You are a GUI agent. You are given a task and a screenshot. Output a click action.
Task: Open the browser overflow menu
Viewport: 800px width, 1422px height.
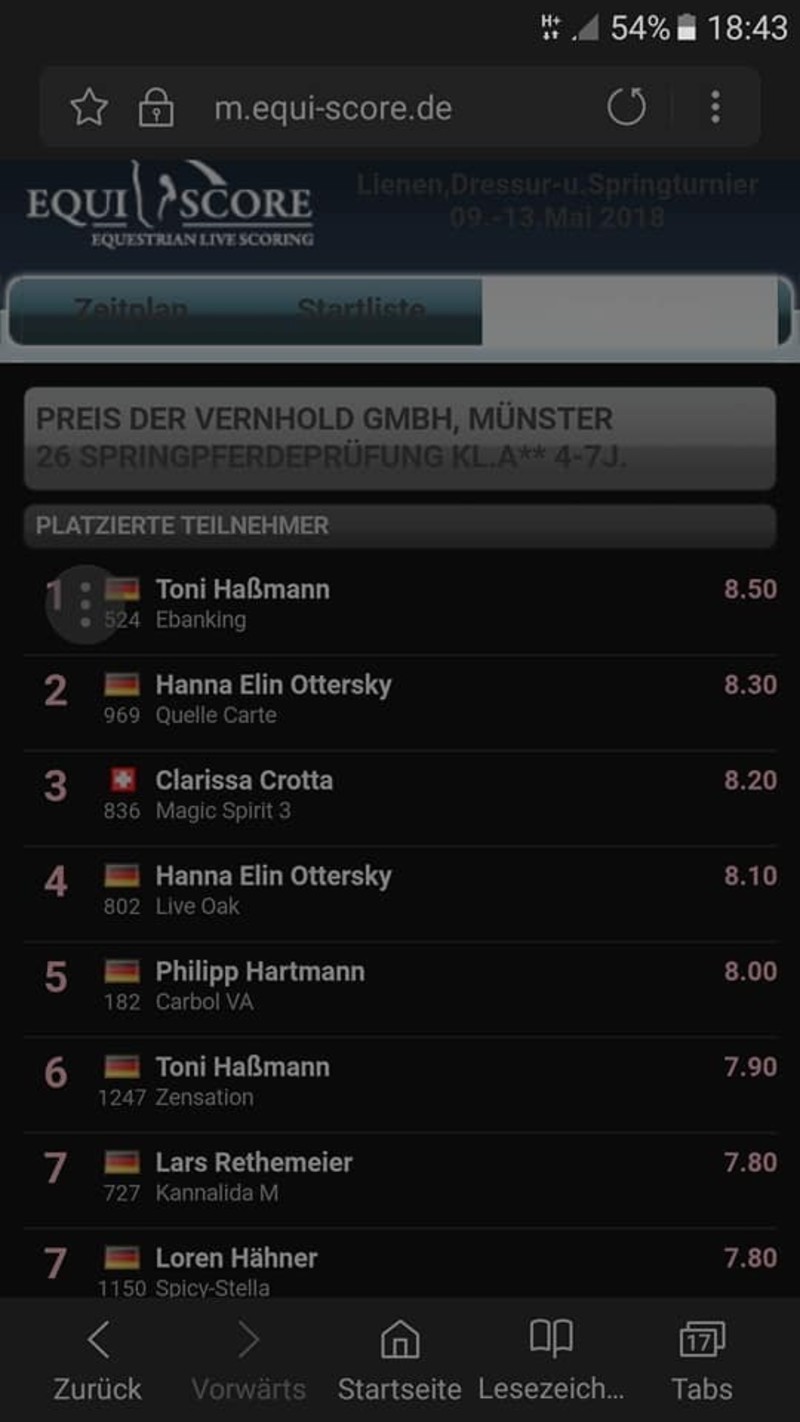click(x=715, y=107)
